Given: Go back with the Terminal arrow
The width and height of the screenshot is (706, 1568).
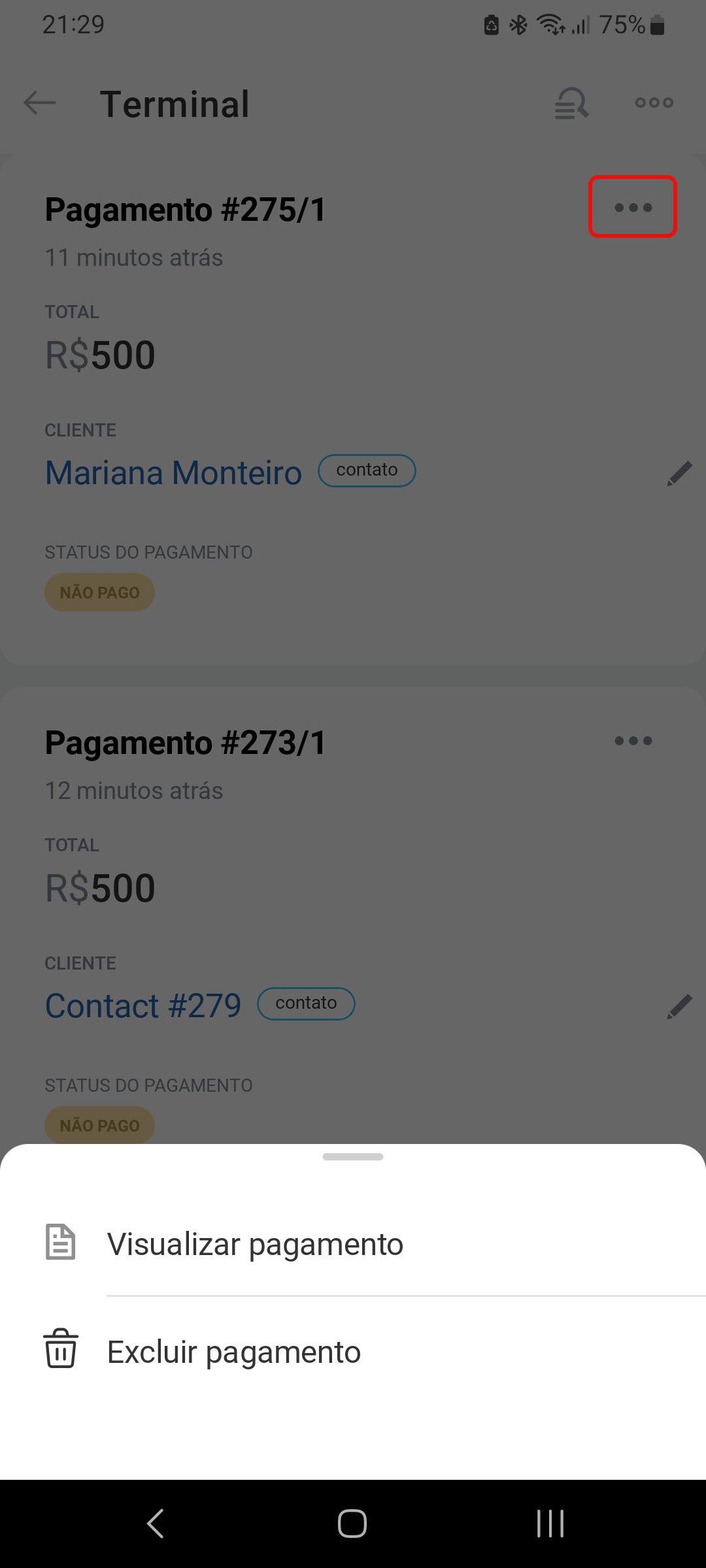Looking at the screenshot, I should [x=40, y=103].
